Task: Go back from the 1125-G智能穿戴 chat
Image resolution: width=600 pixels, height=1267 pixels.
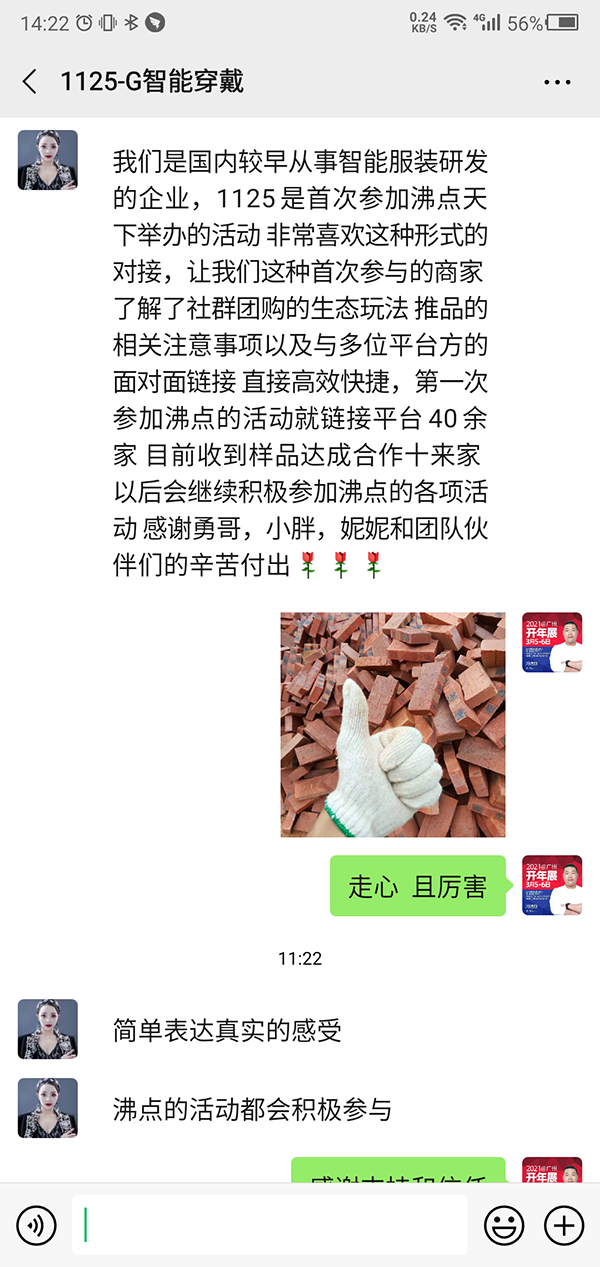Action: tap(30, 82)
